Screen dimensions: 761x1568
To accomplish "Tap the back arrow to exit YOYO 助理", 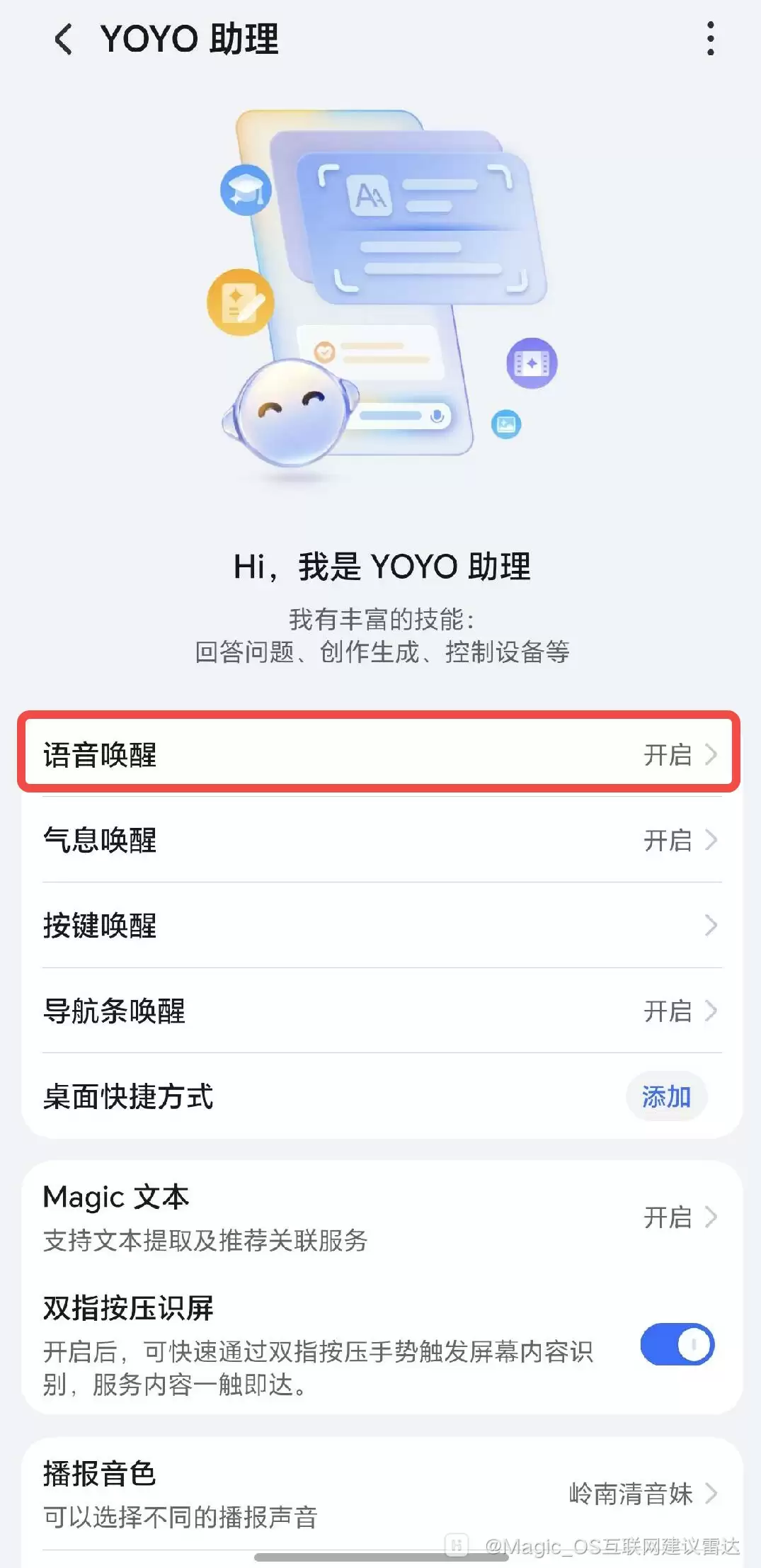I will pyautogui.click(x=64, y=40).
